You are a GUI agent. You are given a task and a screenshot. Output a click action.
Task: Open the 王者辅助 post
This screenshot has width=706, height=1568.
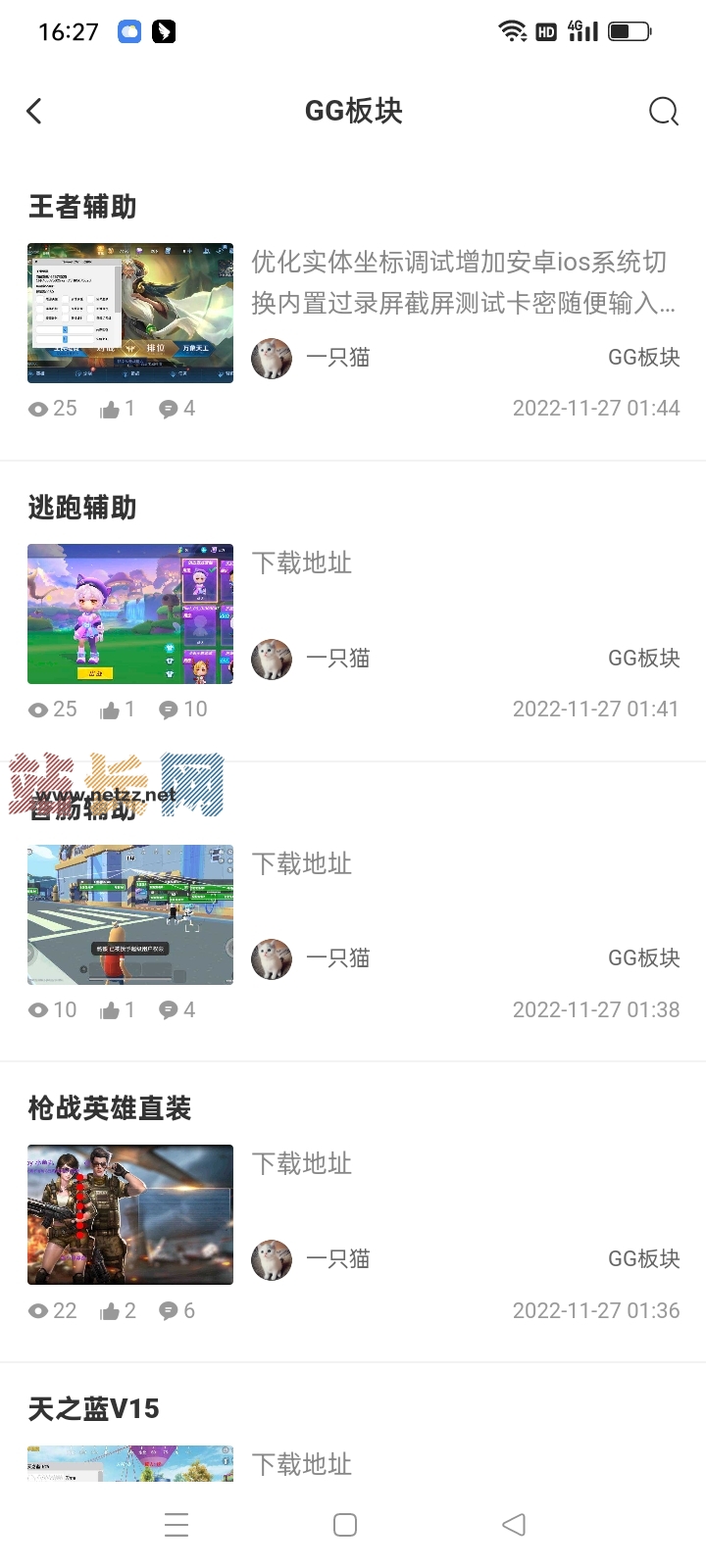[x=82, y=207]
